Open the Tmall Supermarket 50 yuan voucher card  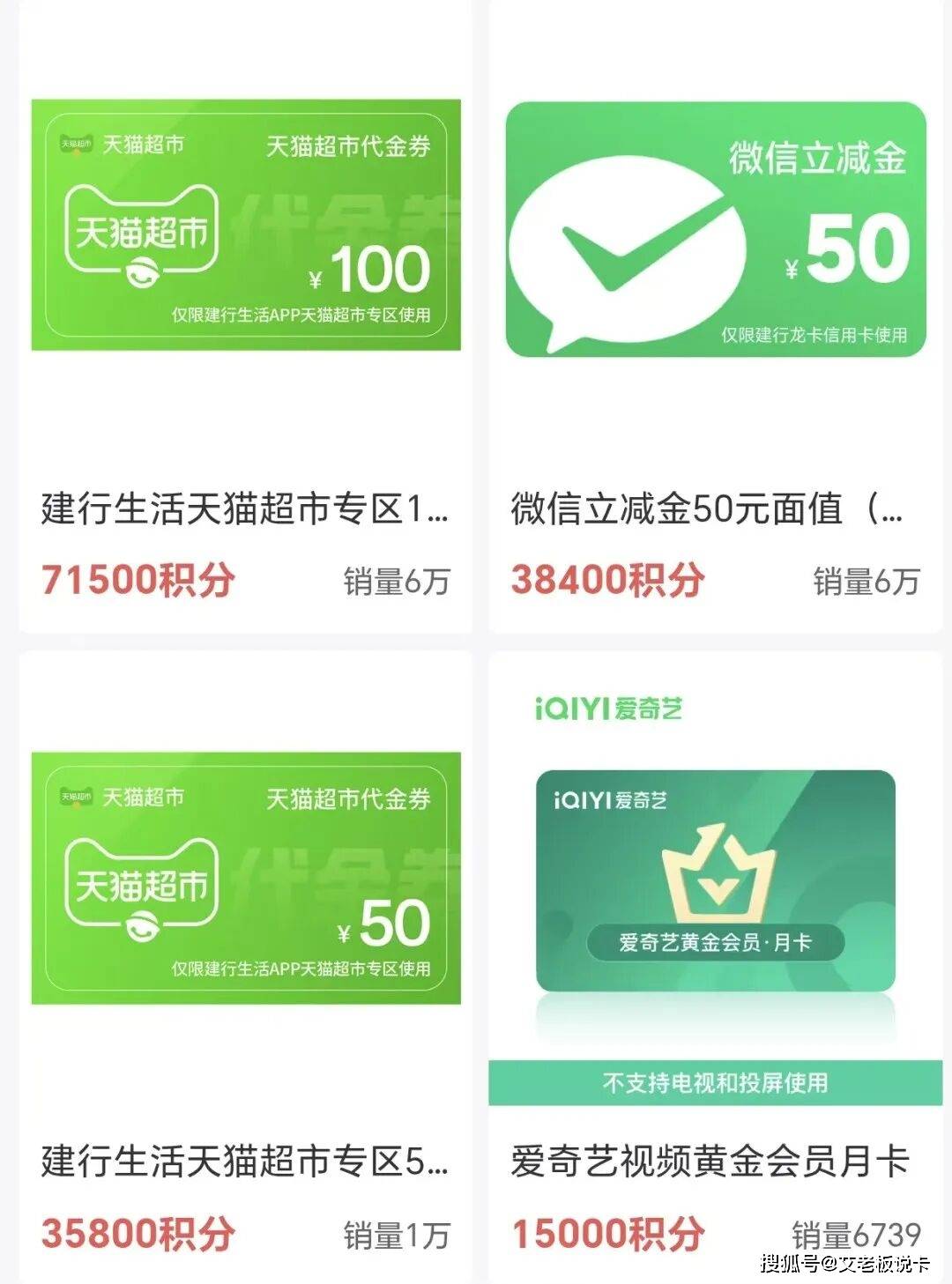[x=245, y=878]
